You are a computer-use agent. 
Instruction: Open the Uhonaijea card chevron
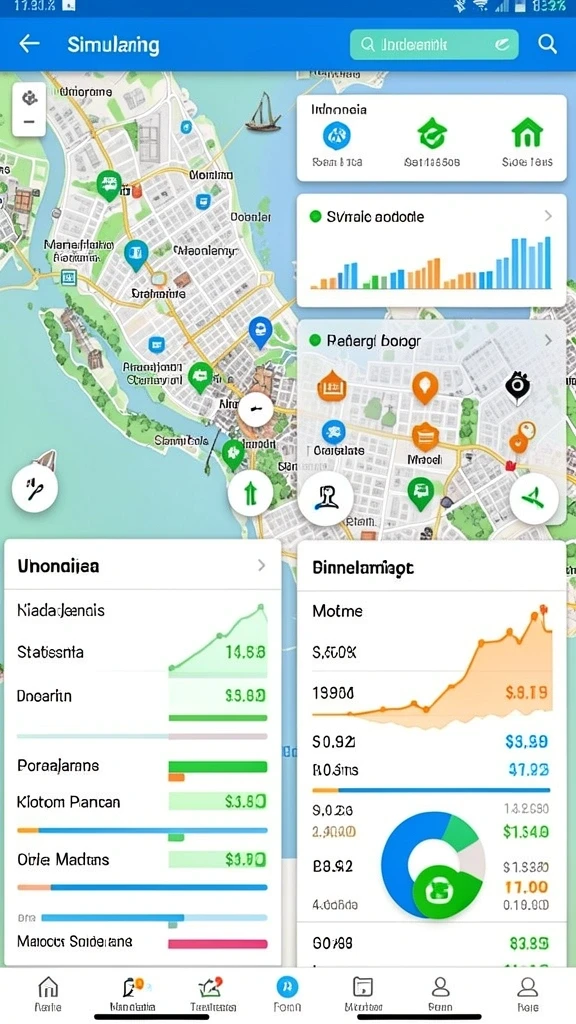(x=261, y=565)
